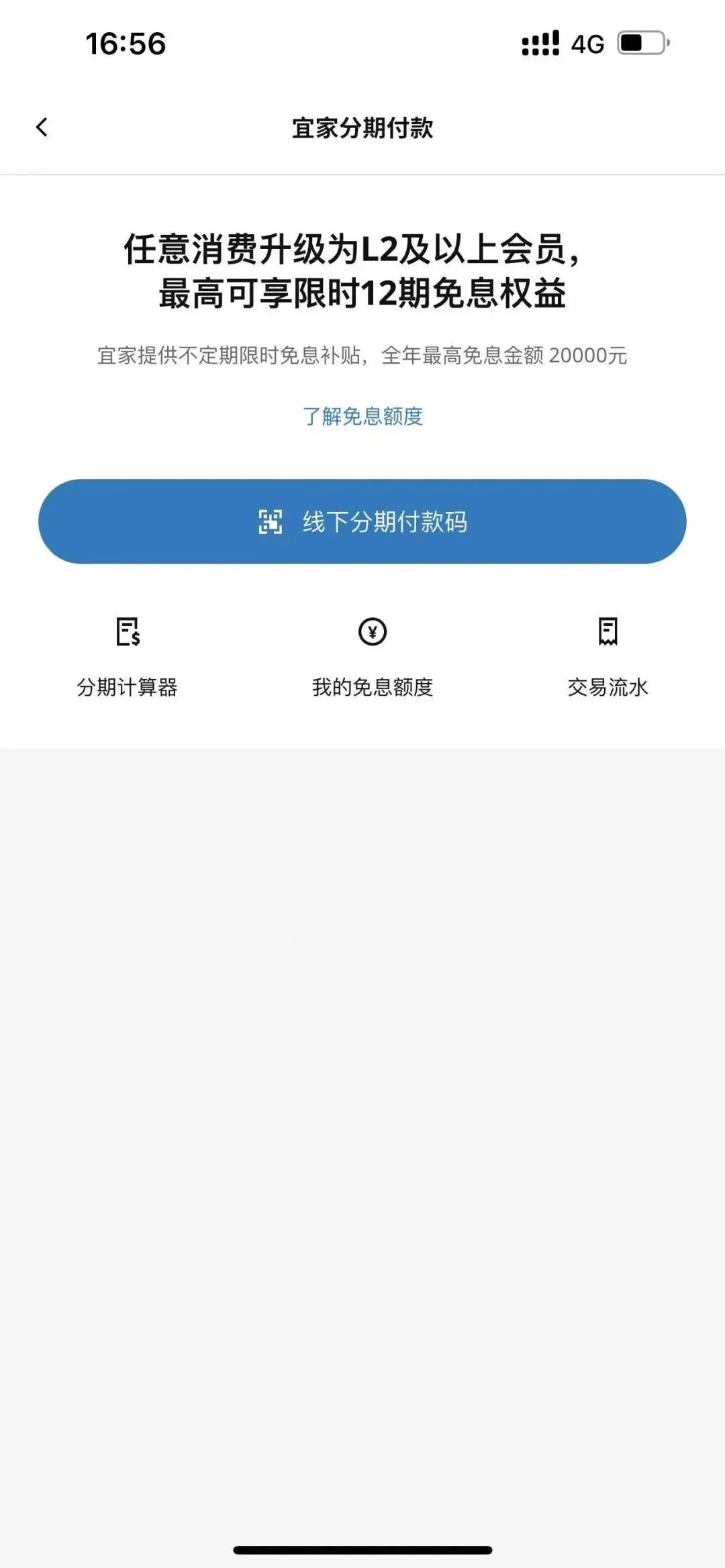Open 分期计算器 installment calculator
The width and height of the screenshot is (725, 1568).
tap(128, 656)
